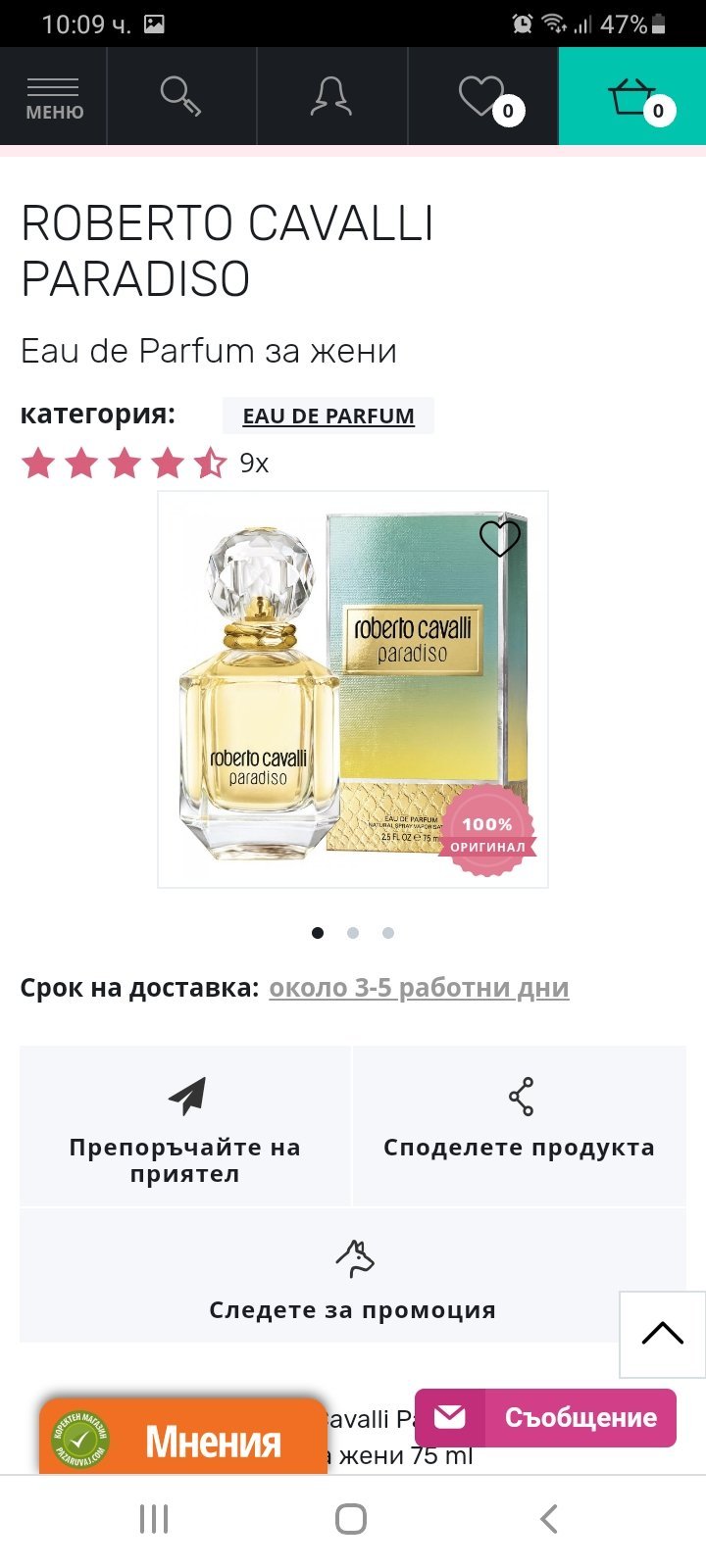Tap the scroll-to-top arrow button
706x1568 pixels.
tap(663, 1334)
